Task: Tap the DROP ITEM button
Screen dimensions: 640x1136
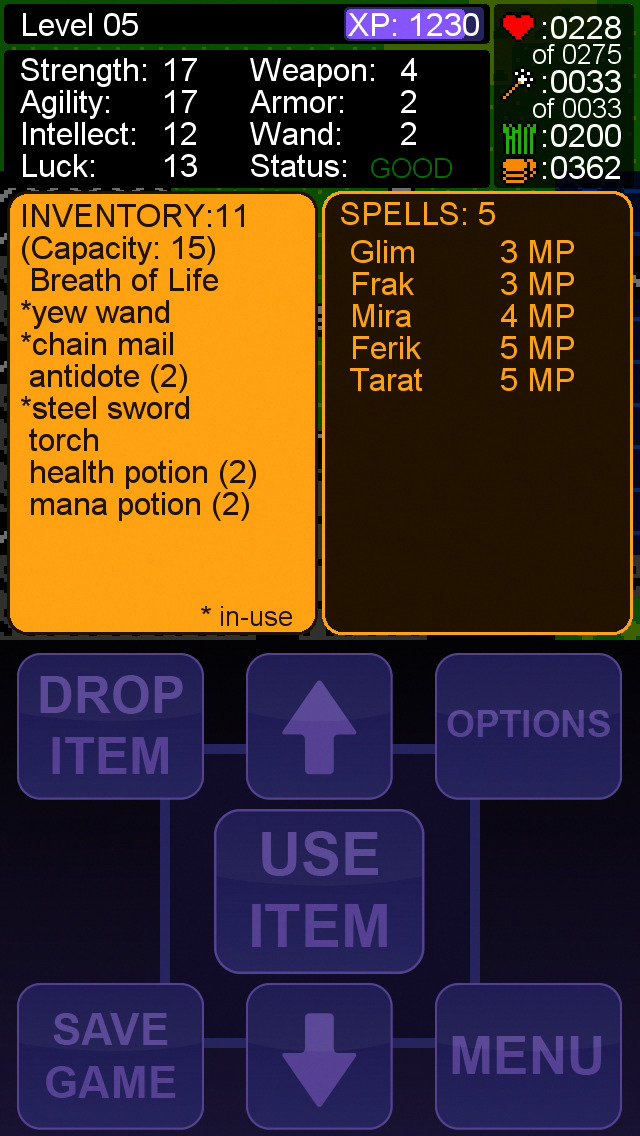Action: point(110,726)
